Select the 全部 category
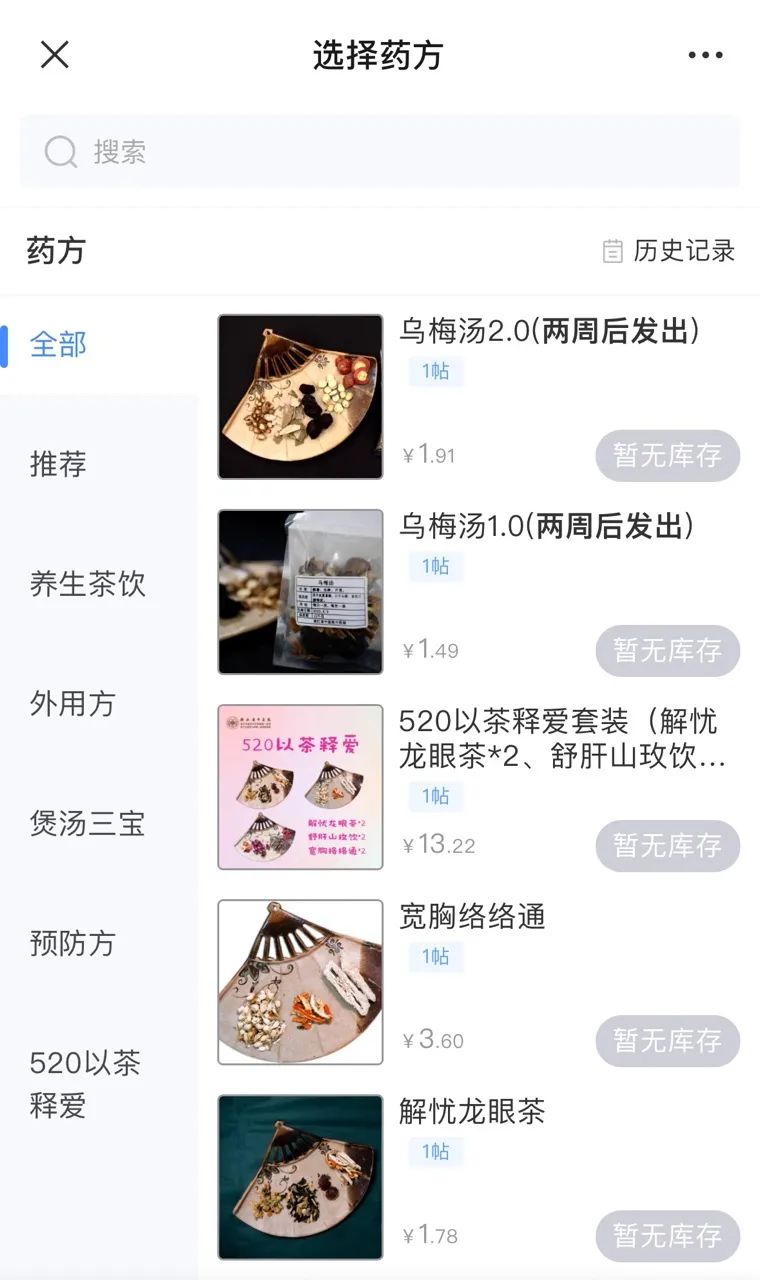The height and width of the screenshot is (1280, 760). [59, 344]
